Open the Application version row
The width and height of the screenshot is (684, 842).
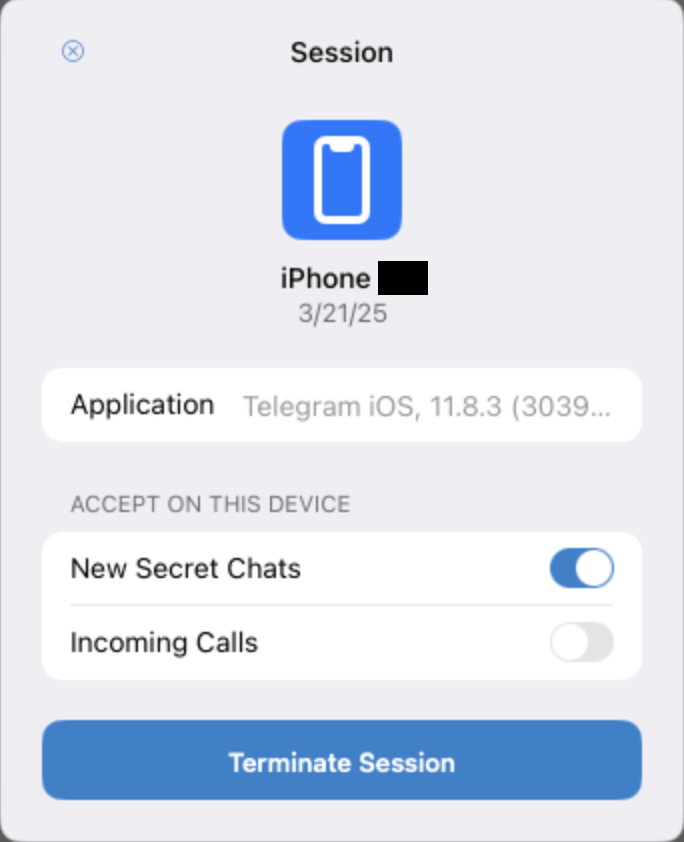(x=341, y=406)
